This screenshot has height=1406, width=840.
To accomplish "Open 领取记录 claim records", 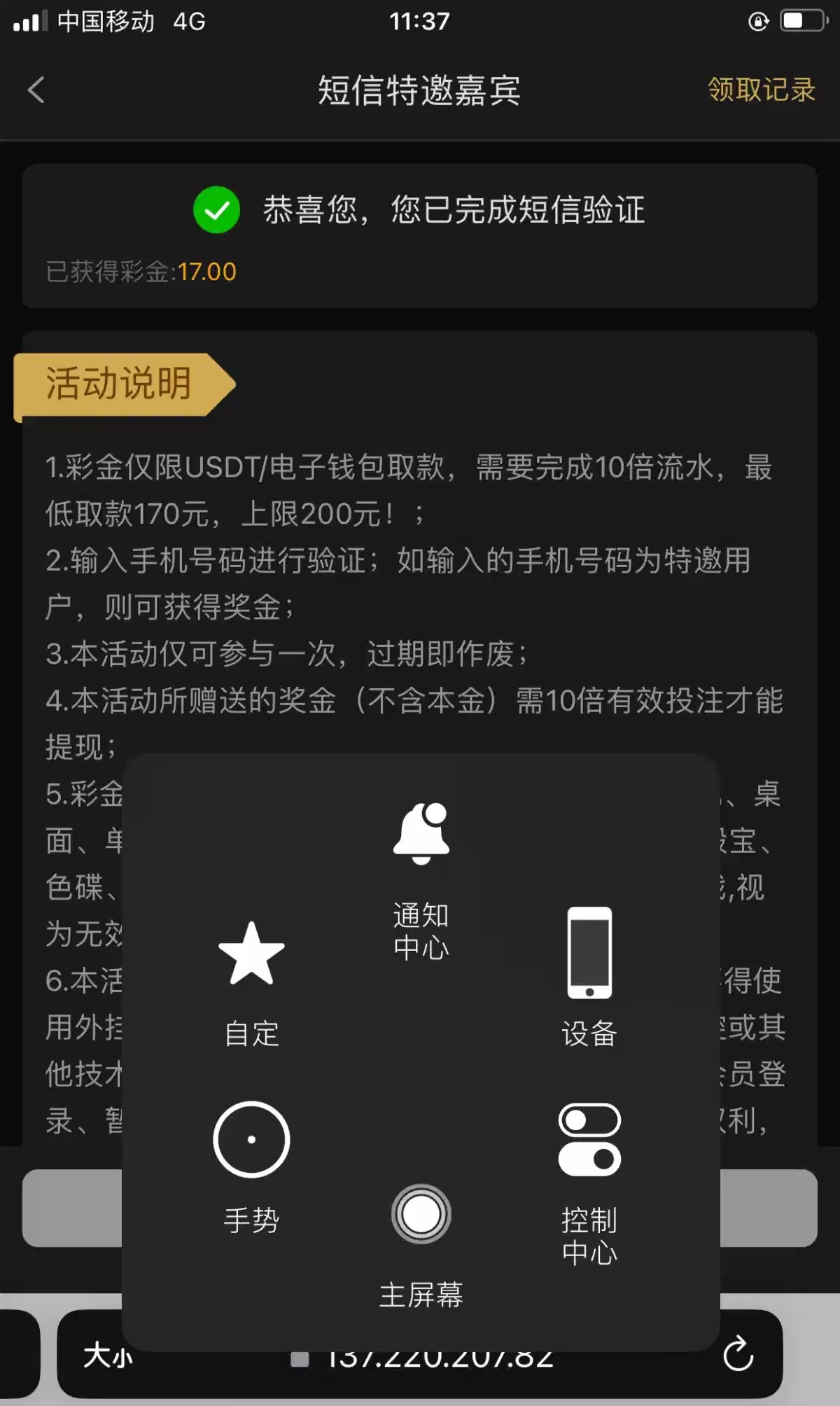I will (x=761, y=90).
